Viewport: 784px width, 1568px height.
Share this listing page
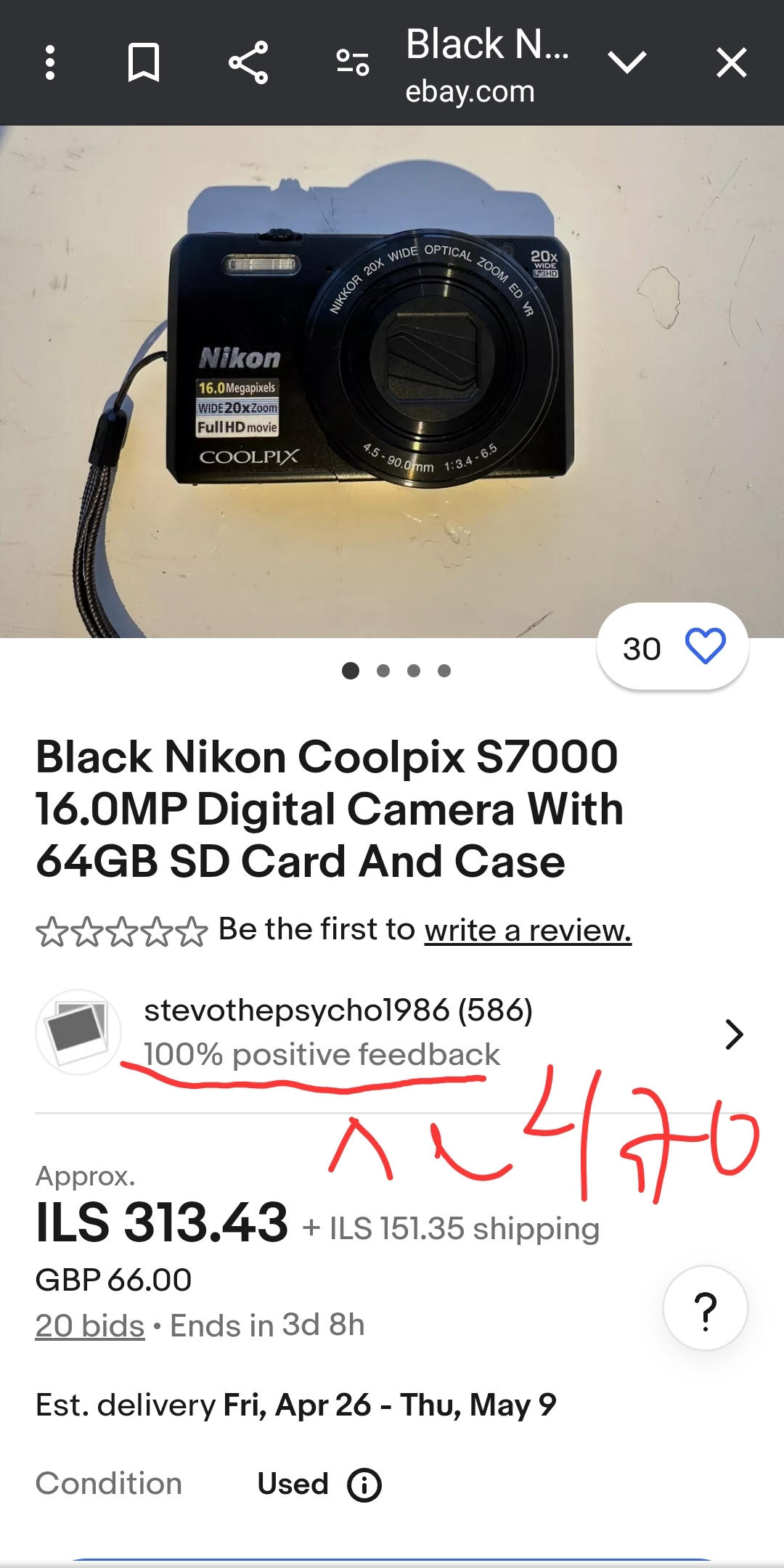(248, 62)
